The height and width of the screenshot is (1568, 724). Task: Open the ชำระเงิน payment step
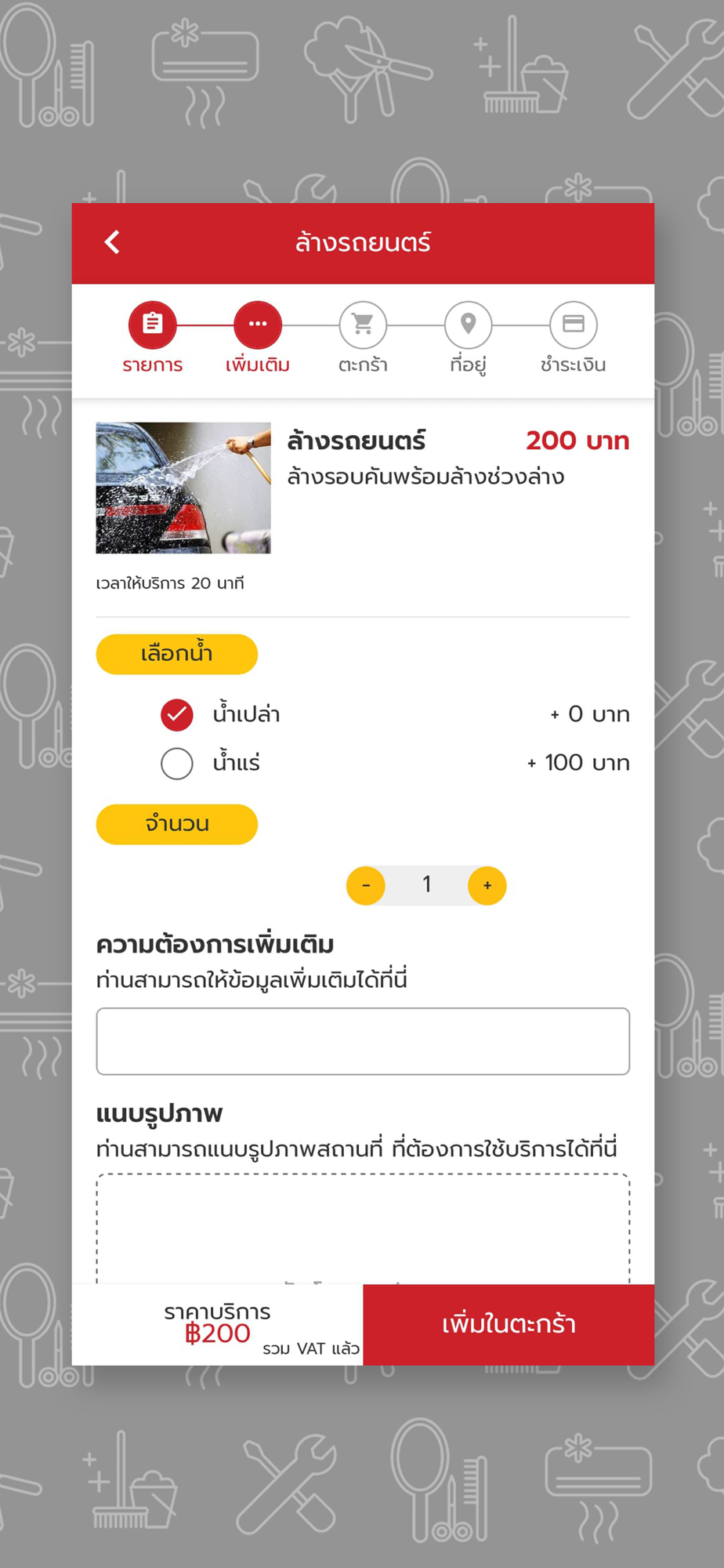click(573, 325)
